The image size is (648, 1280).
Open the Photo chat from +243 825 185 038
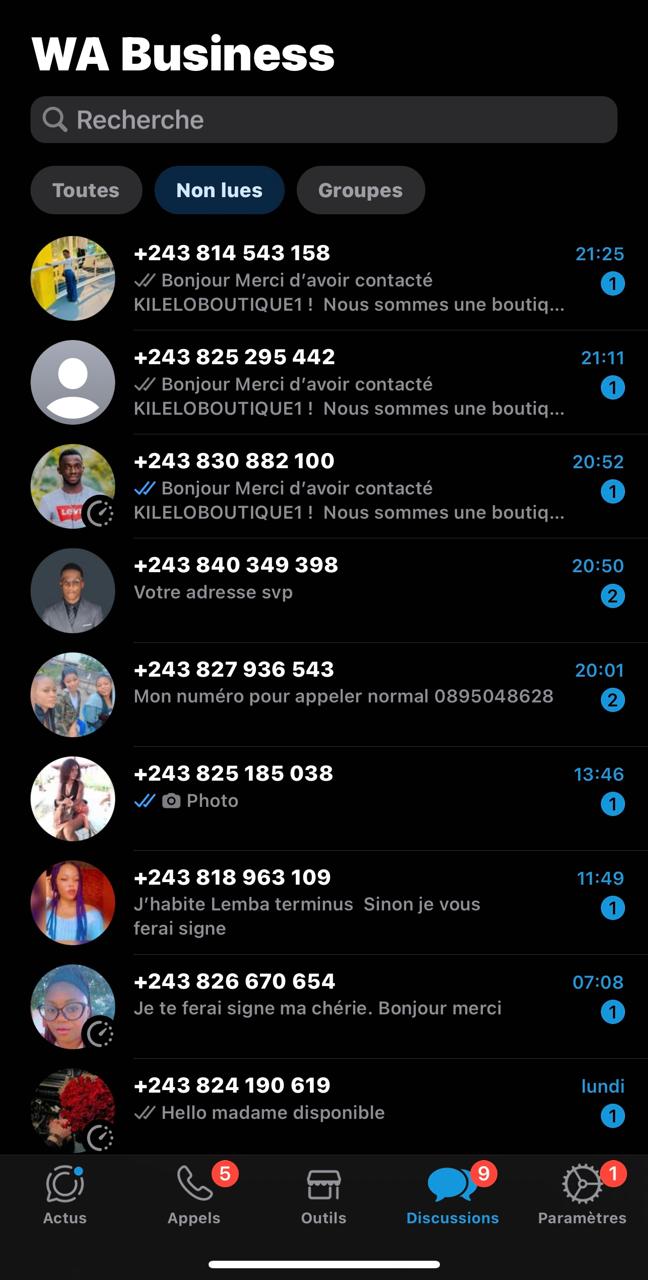click(x=324, y=799)
